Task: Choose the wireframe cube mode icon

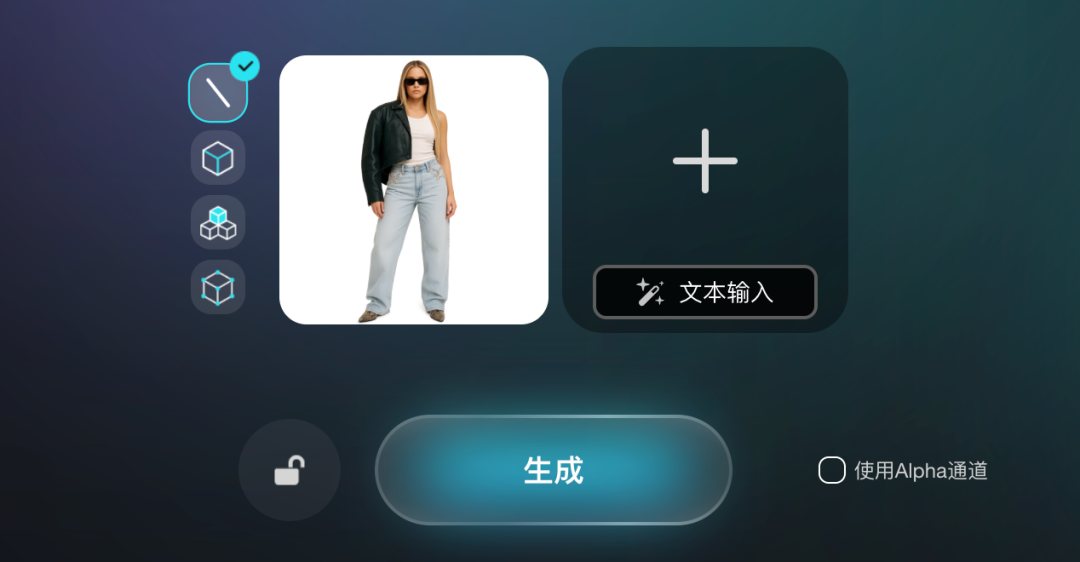Action: click(x=218, y=288)
